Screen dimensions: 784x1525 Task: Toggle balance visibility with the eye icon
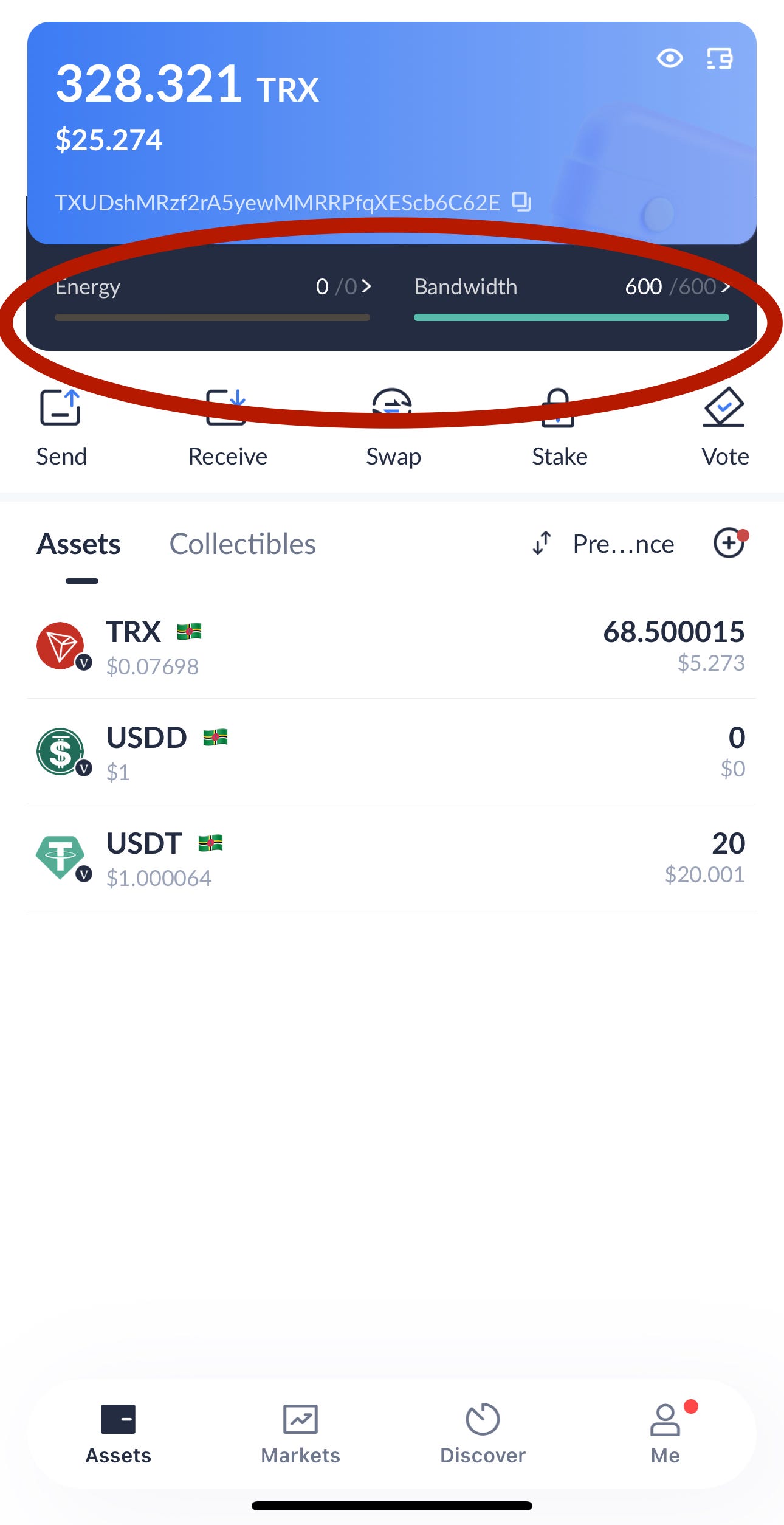669,58
